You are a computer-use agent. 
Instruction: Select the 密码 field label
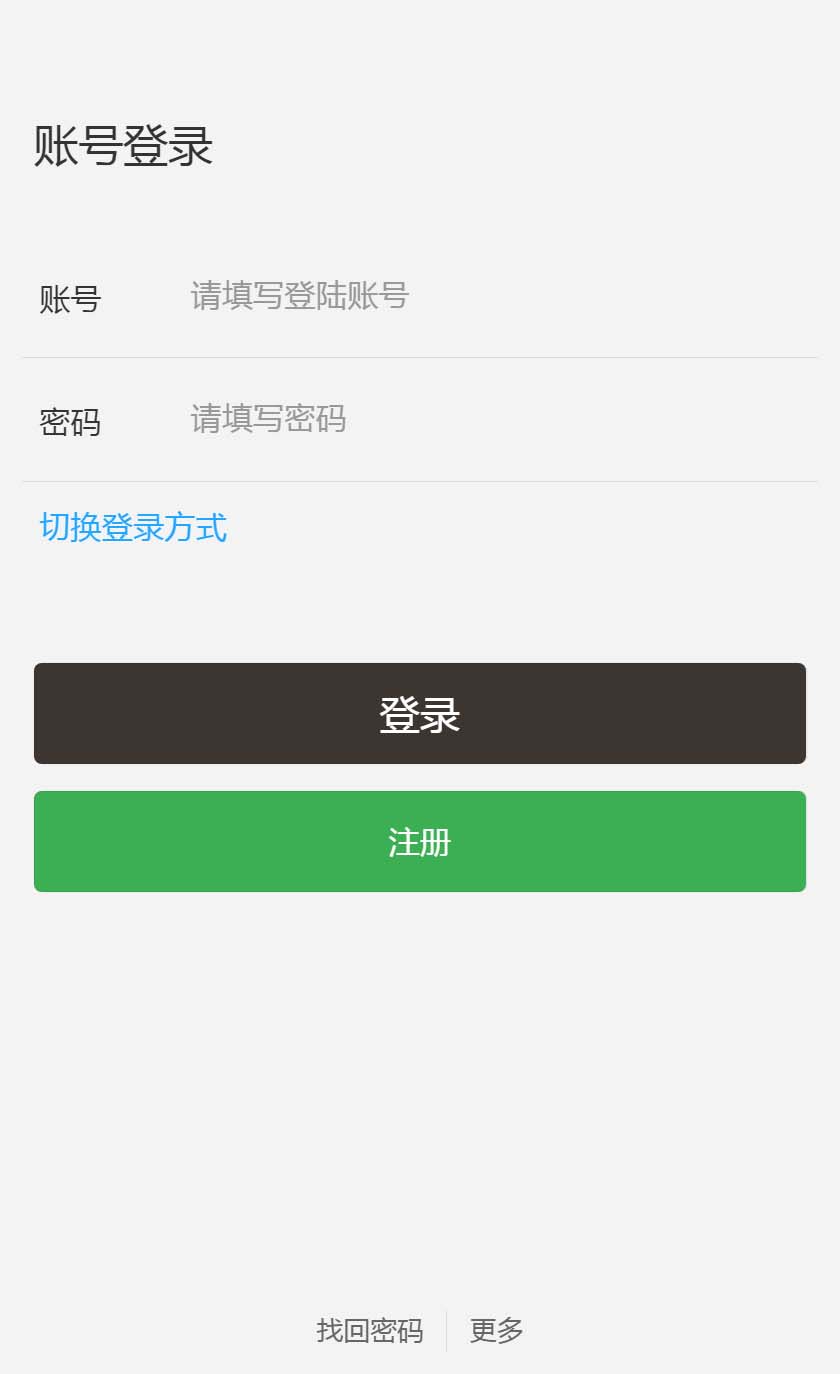70,422
